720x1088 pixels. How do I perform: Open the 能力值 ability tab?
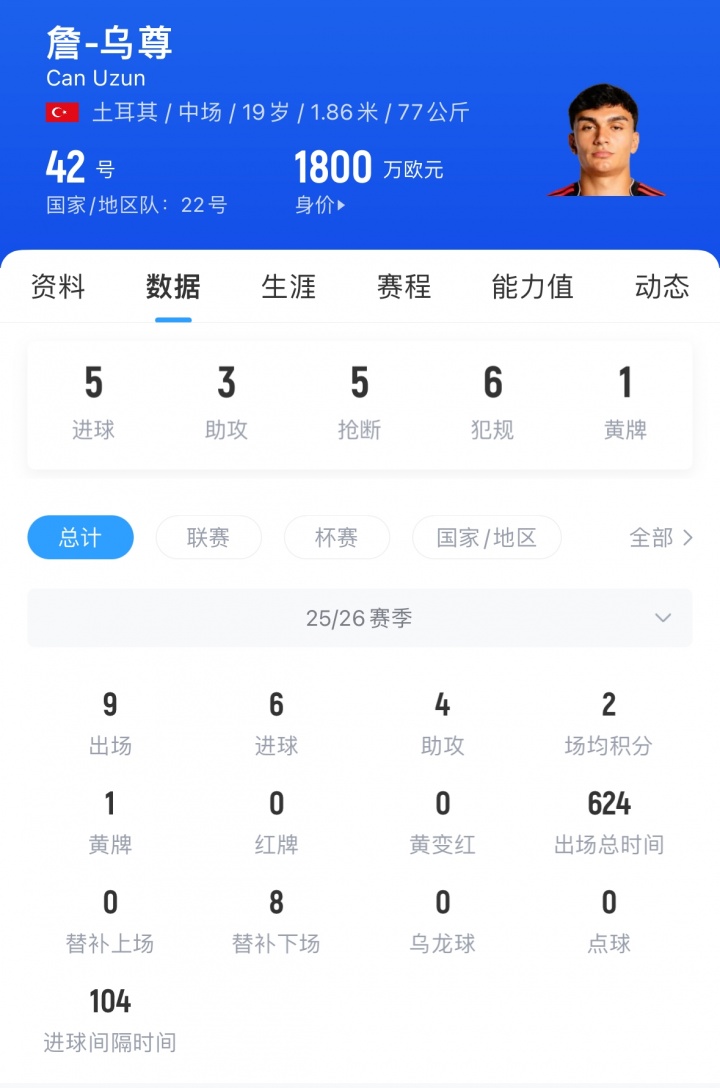point(532,287)
